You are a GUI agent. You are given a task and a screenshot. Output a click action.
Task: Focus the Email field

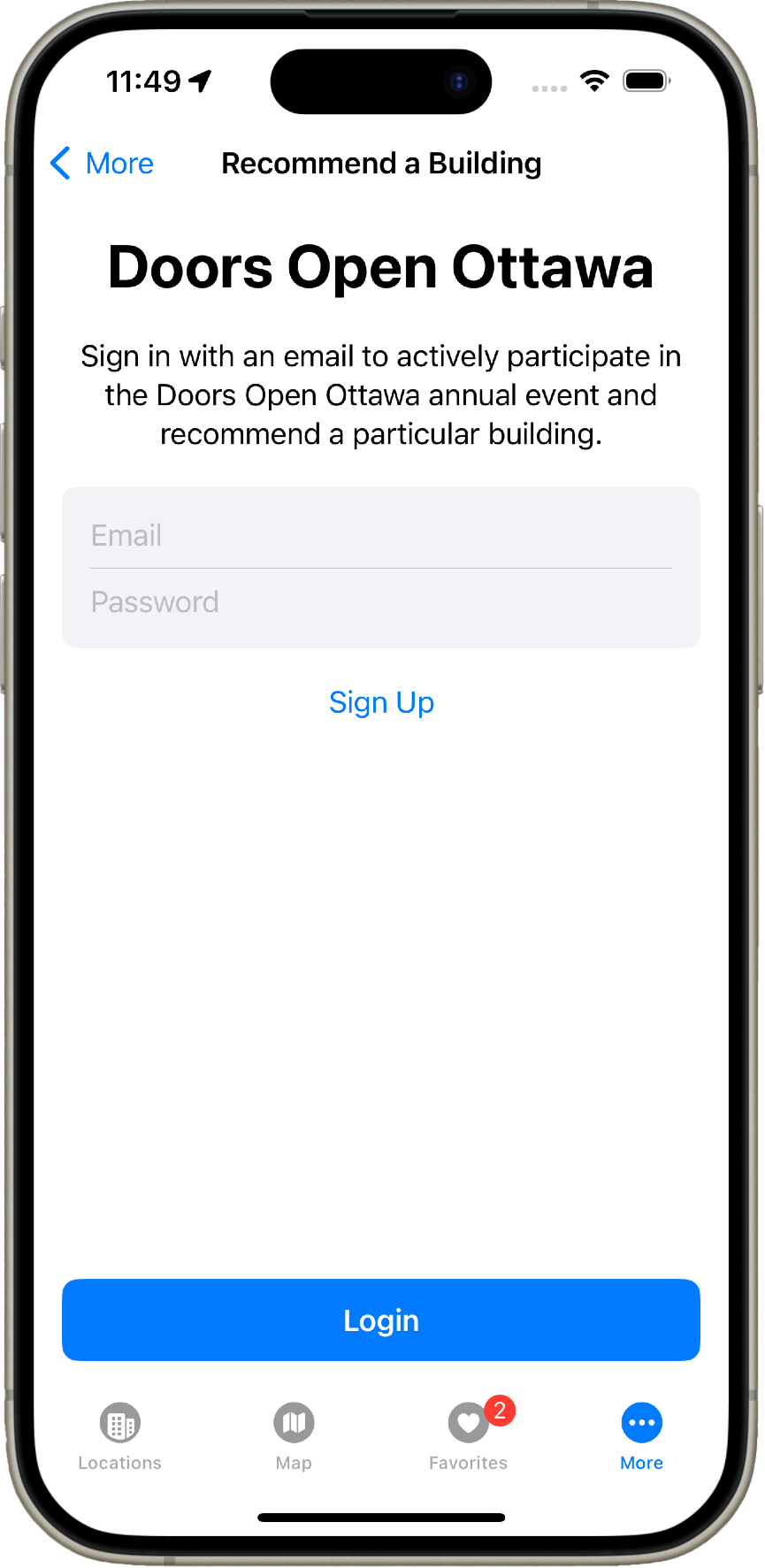[380, 535]
